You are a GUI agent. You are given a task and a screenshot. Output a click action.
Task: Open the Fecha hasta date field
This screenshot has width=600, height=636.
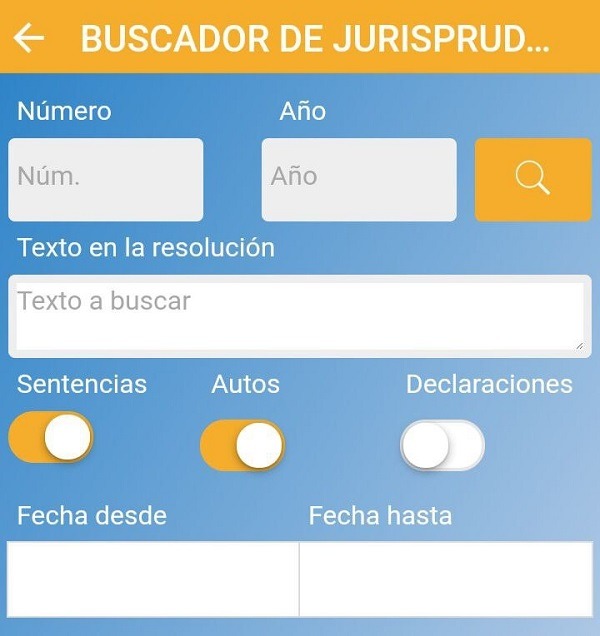pos(446,579)
